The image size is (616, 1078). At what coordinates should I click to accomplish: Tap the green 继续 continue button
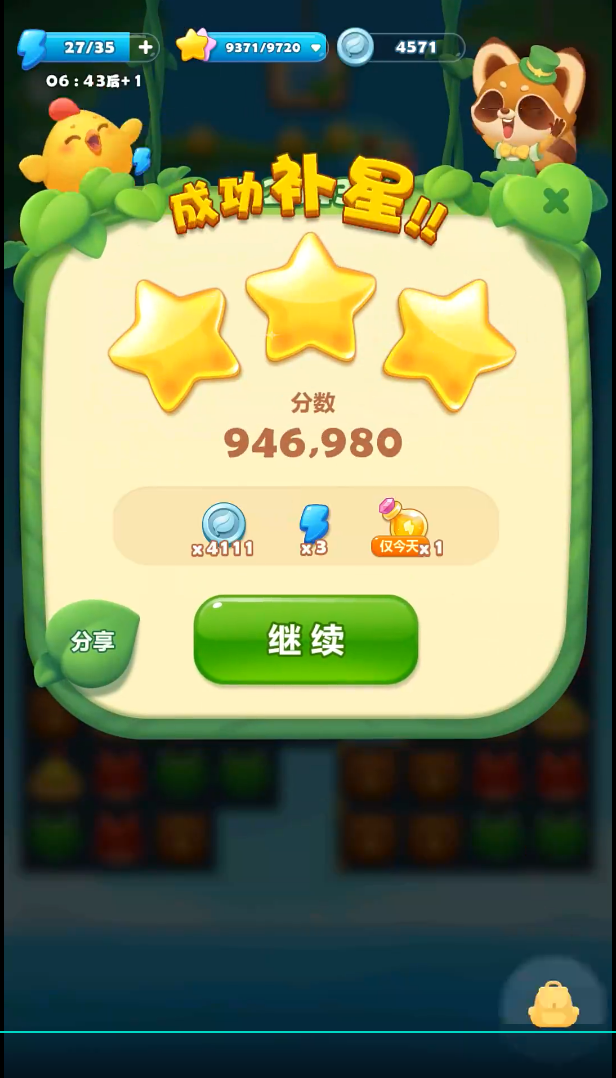click(306, 640)
